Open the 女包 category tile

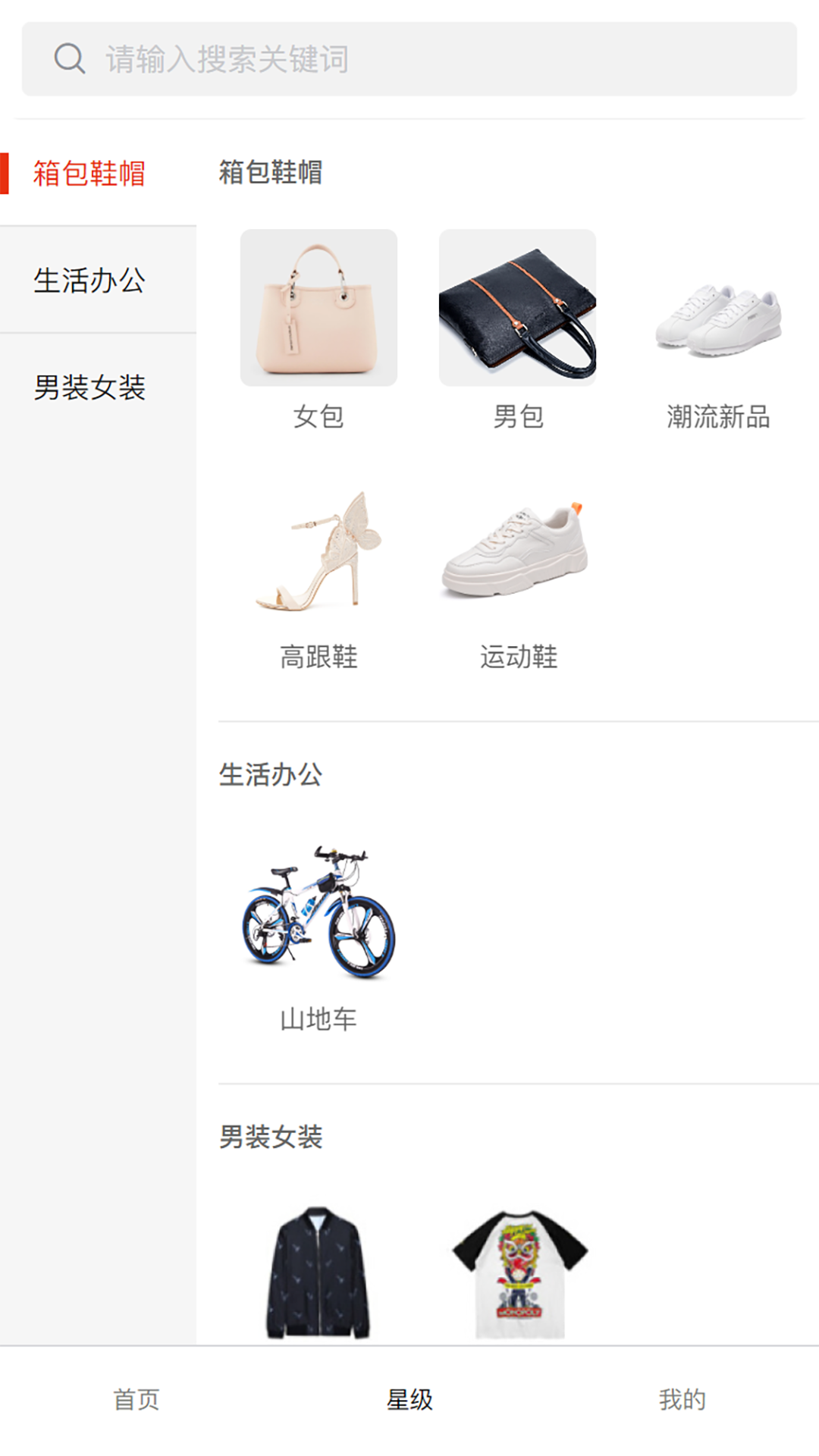click(x=318, y=309)
